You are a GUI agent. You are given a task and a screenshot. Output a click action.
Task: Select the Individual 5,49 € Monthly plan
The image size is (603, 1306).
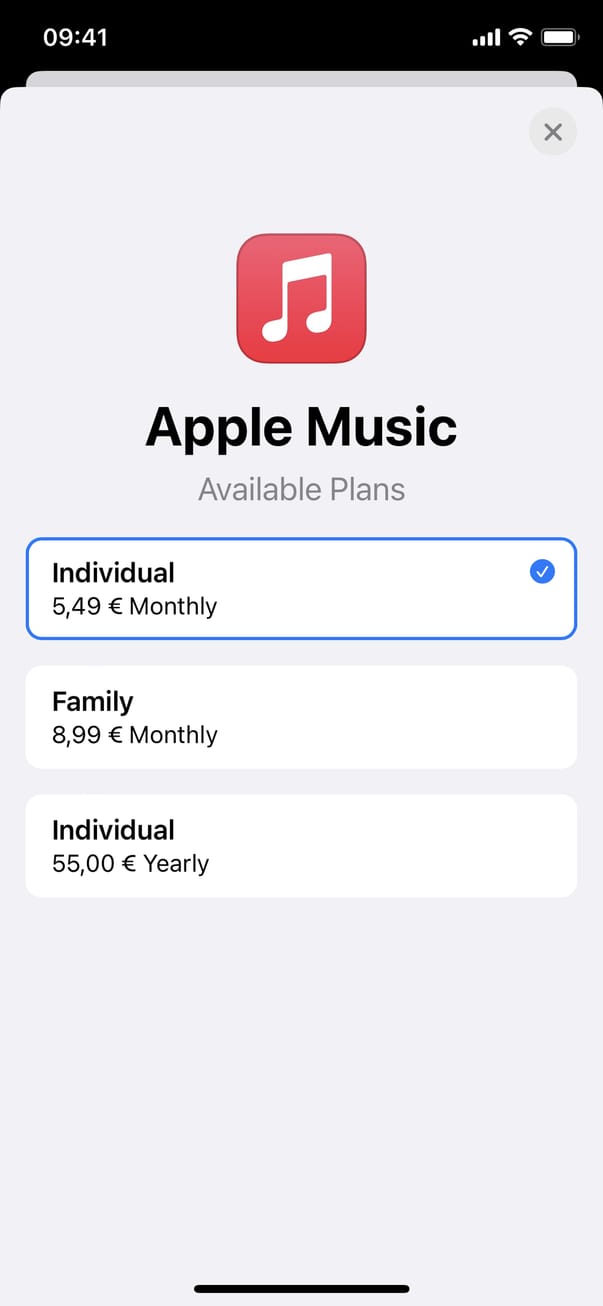(x=301, y=589)
